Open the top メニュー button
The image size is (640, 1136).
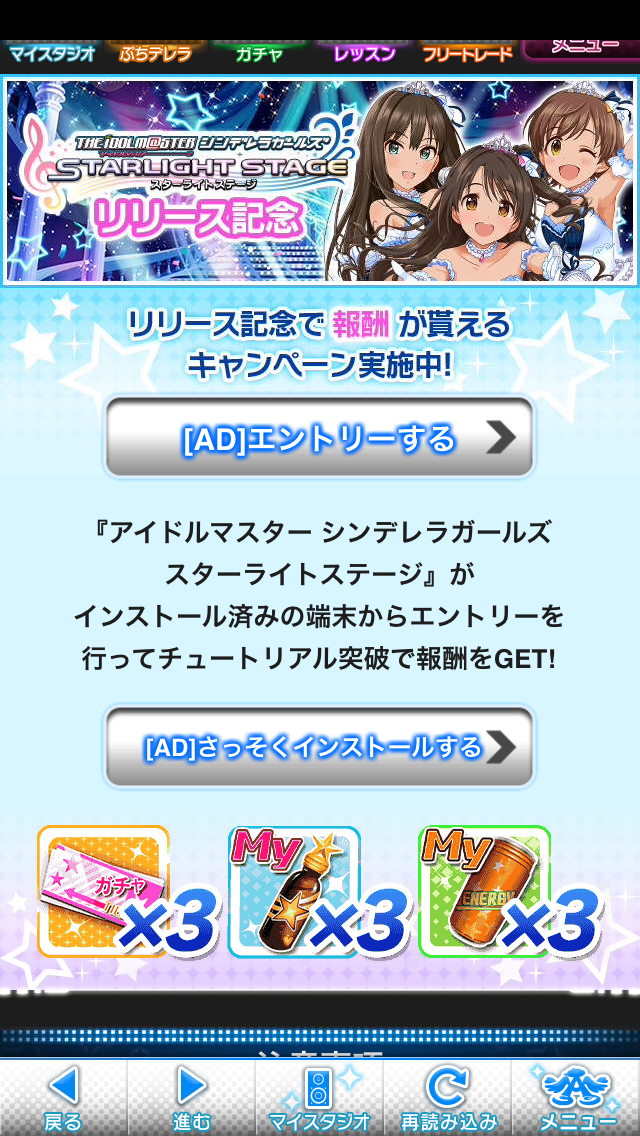pyautogui.click(x=581, y=49)
